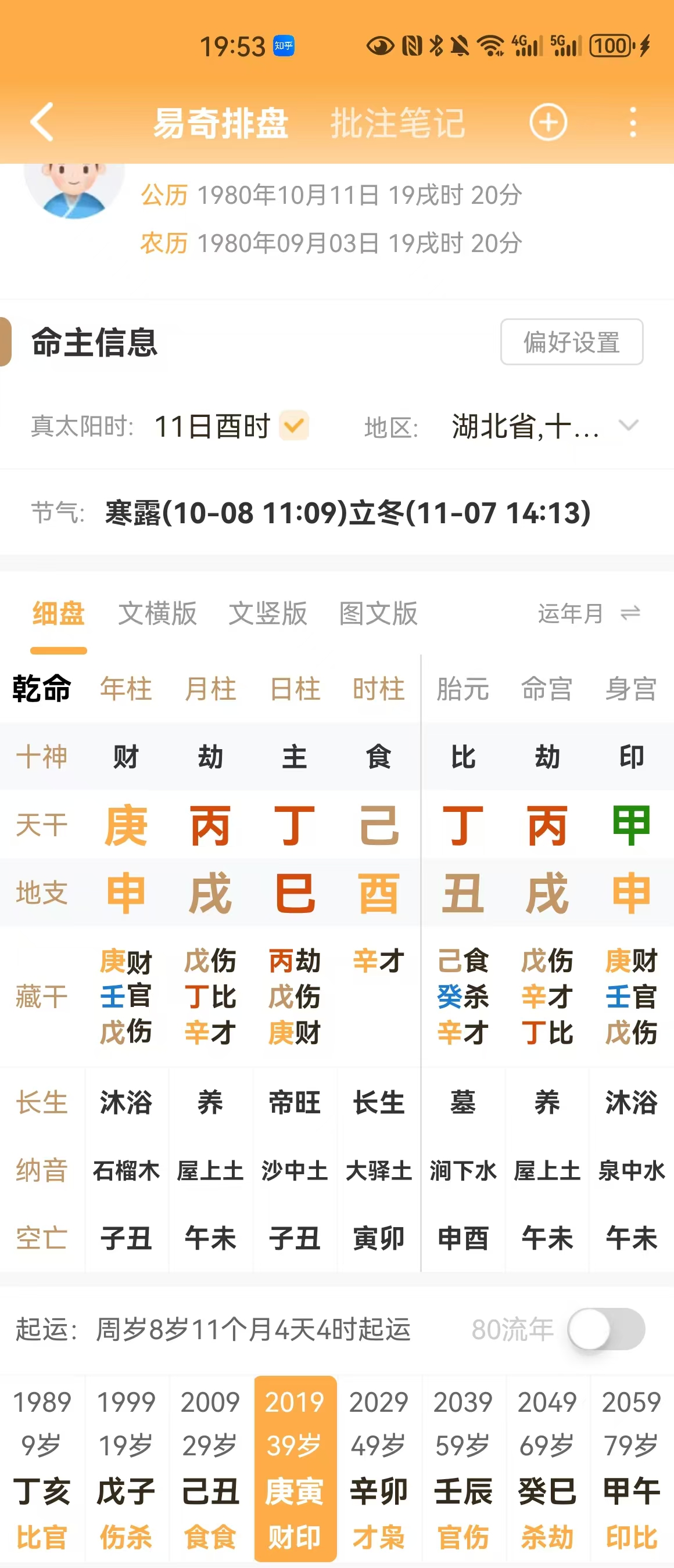
Task: Expand the 地区 dropdown showing 湖北省
Action: pyautogui.click(x=628, y=426)
